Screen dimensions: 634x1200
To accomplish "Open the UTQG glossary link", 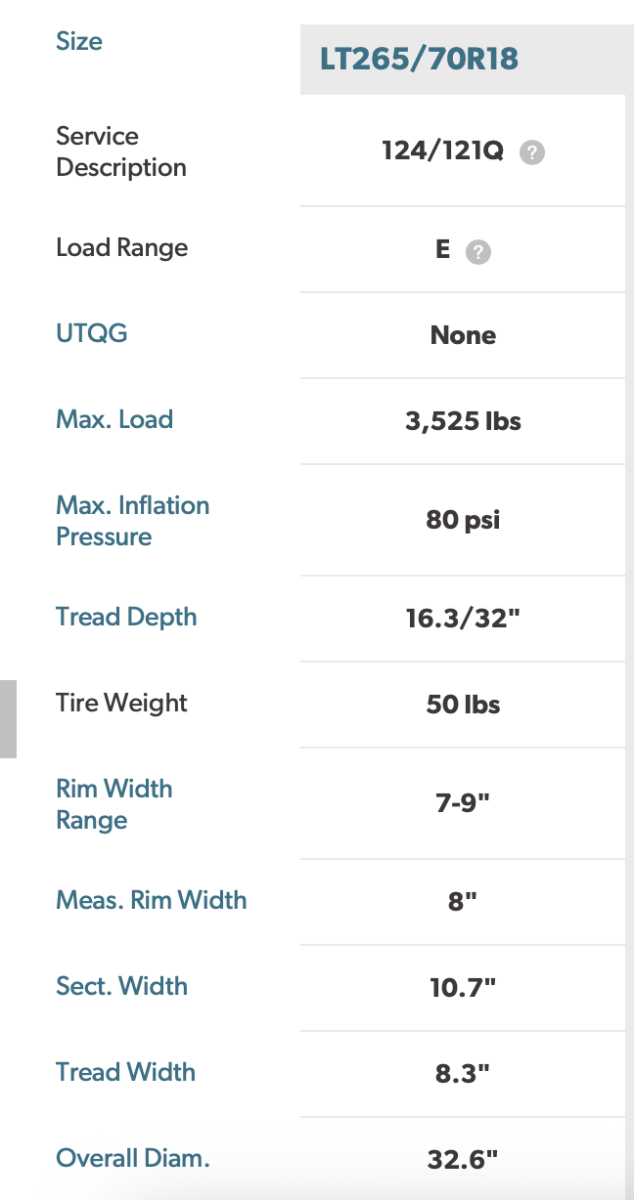I will pyautogui.click(x=92, y=333).
